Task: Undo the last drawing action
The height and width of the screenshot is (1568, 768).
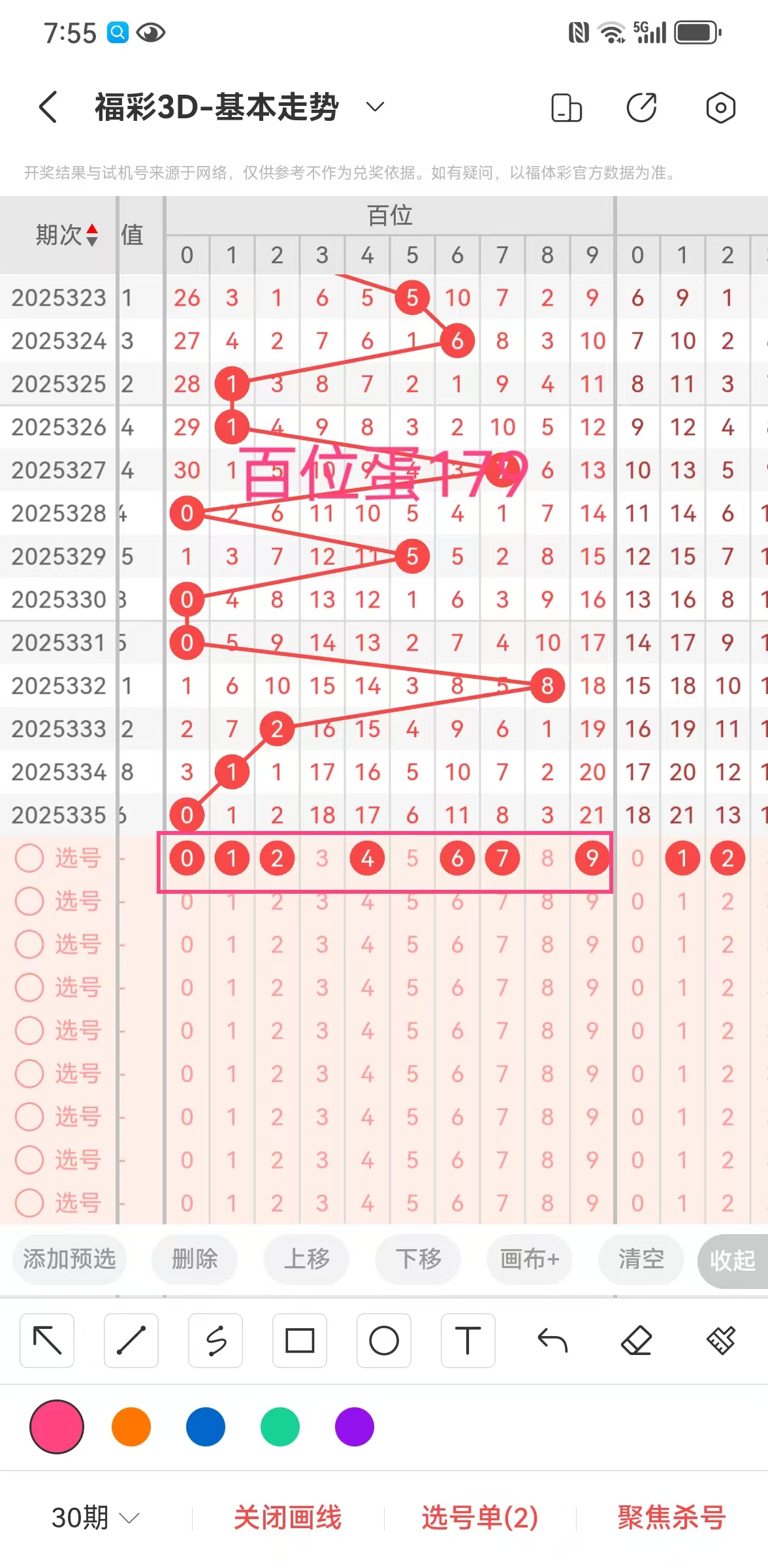Action: 552,1341
